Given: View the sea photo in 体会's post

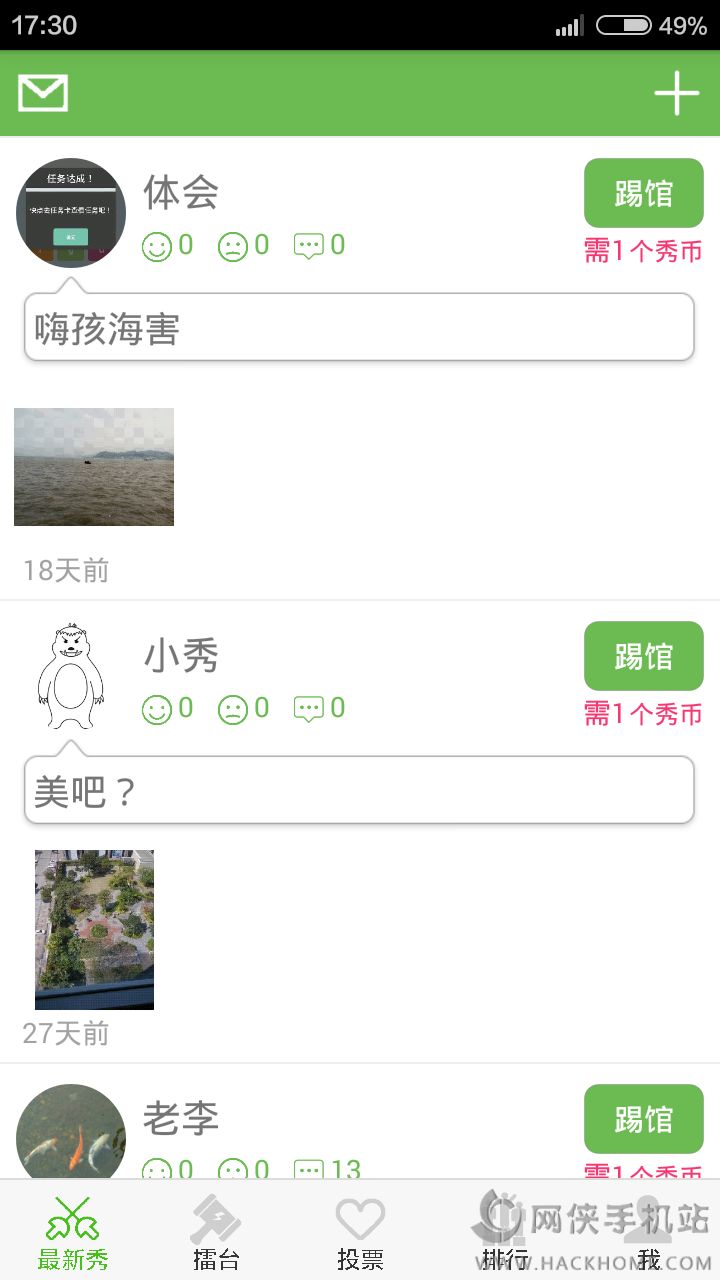Looking at the screenshot, I should pos(94,467).
